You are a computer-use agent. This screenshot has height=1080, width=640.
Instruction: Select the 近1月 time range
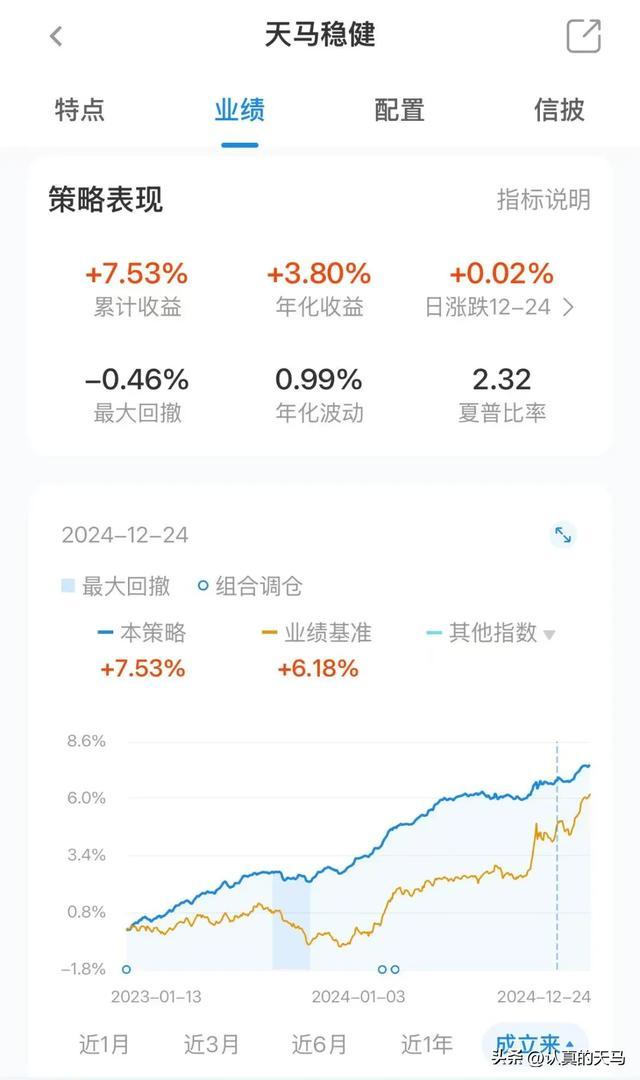(x=104, y=1044)
